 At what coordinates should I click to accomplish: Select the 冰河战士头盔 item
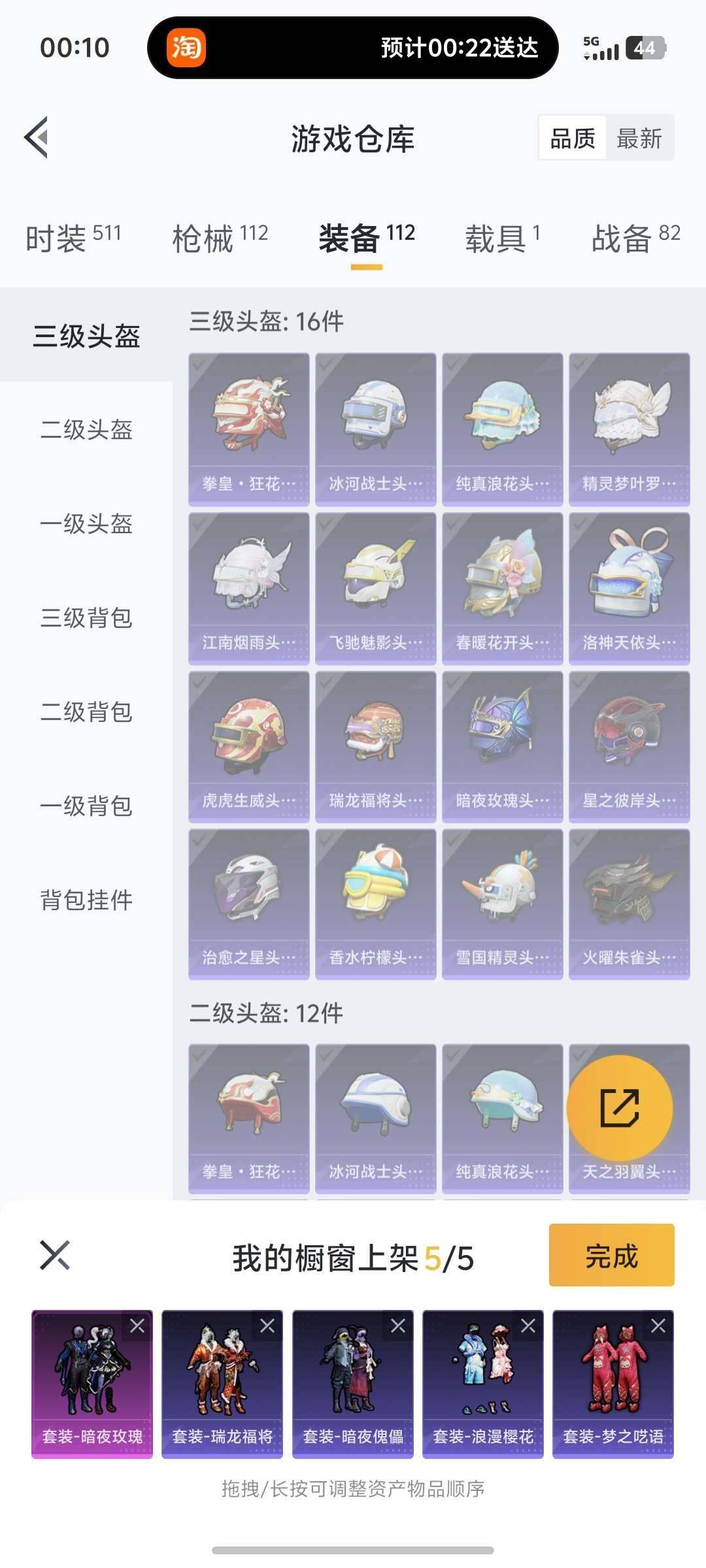coord(373,428)
